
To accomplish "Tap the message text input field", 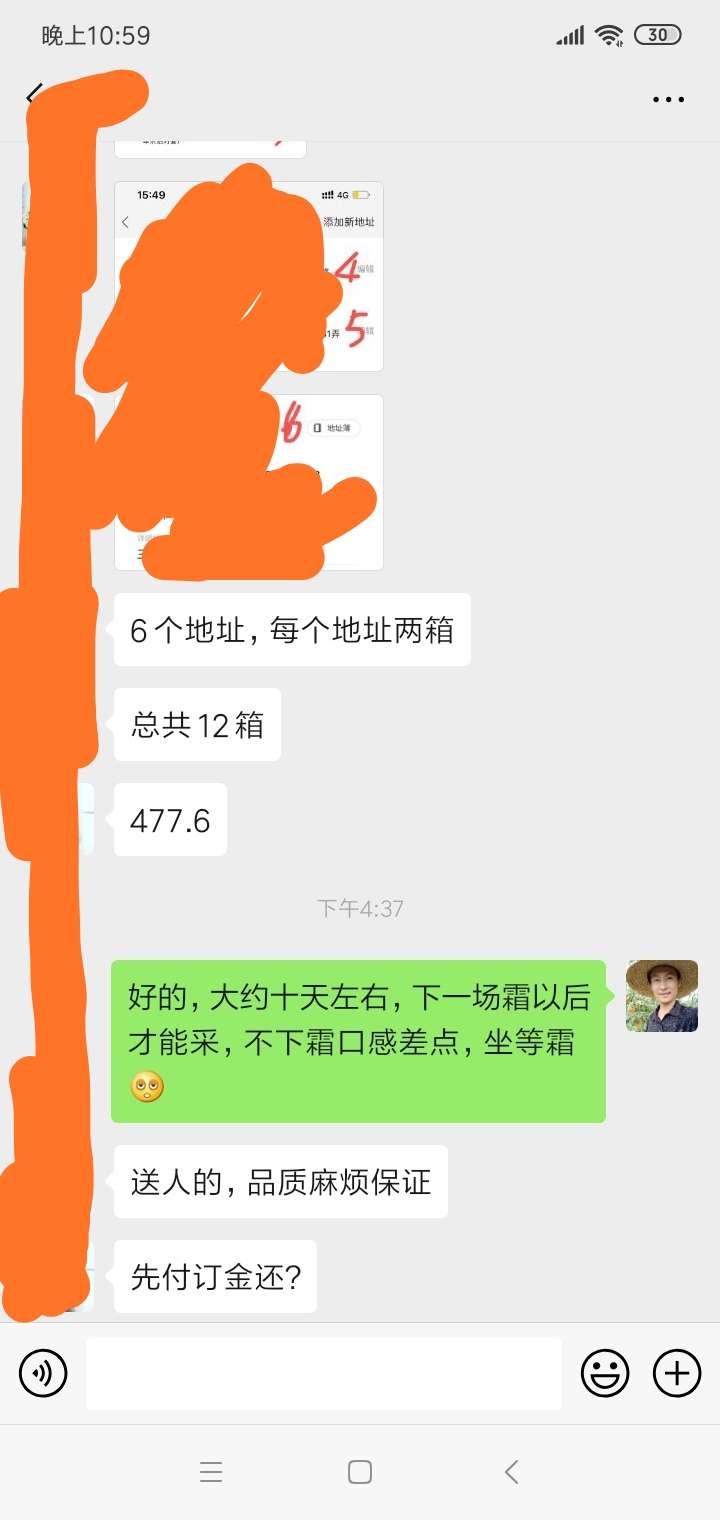I will (x=323, y=1373).
